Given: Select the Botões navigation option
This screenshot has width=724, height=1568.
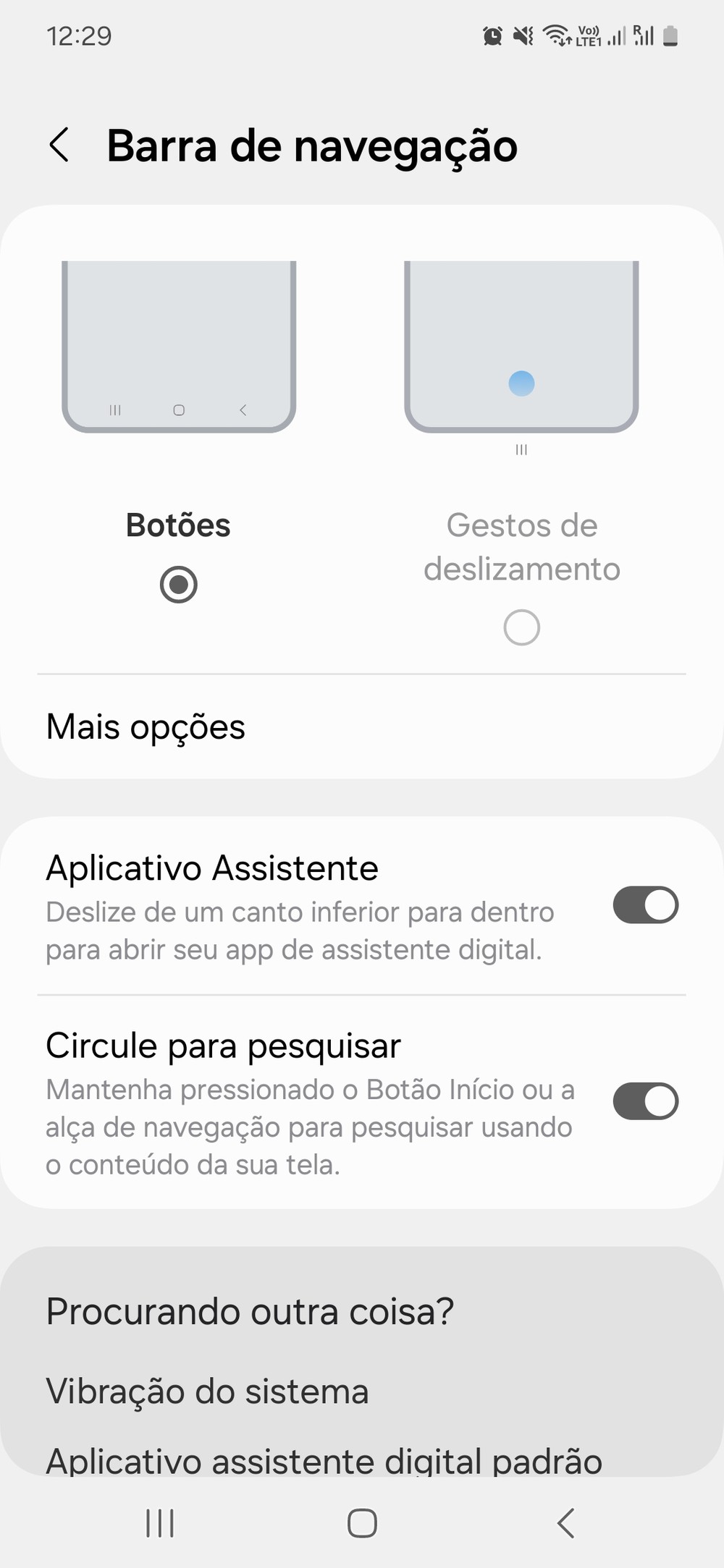Looking at the screenshot, I should (178, 583).
